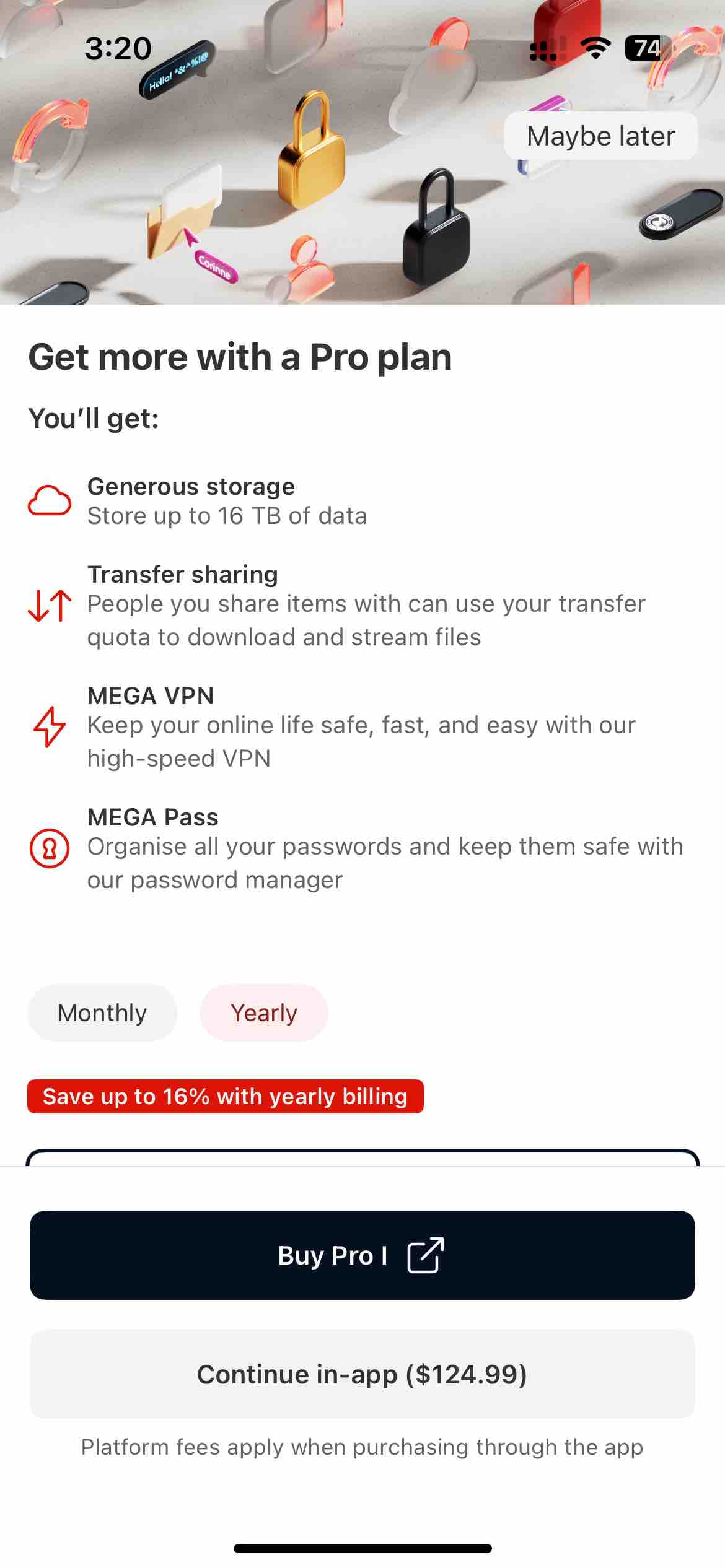This screenshot has height=1568, width=725.
Task: Dismiss the offer with Maybe later
Action: click(x=600, y=136)
